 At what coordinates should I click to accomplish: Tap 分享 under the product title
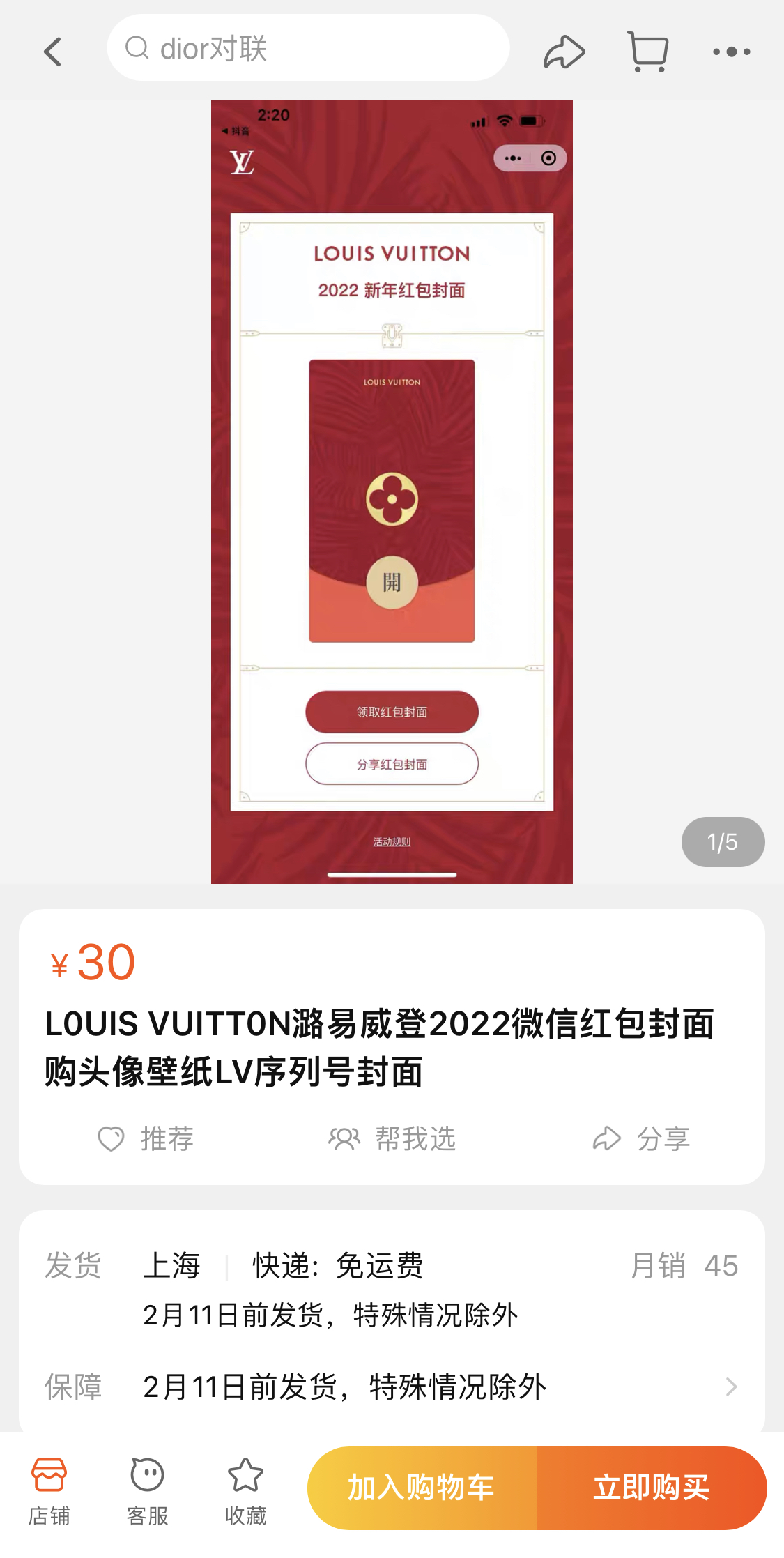click(641, 1139)
